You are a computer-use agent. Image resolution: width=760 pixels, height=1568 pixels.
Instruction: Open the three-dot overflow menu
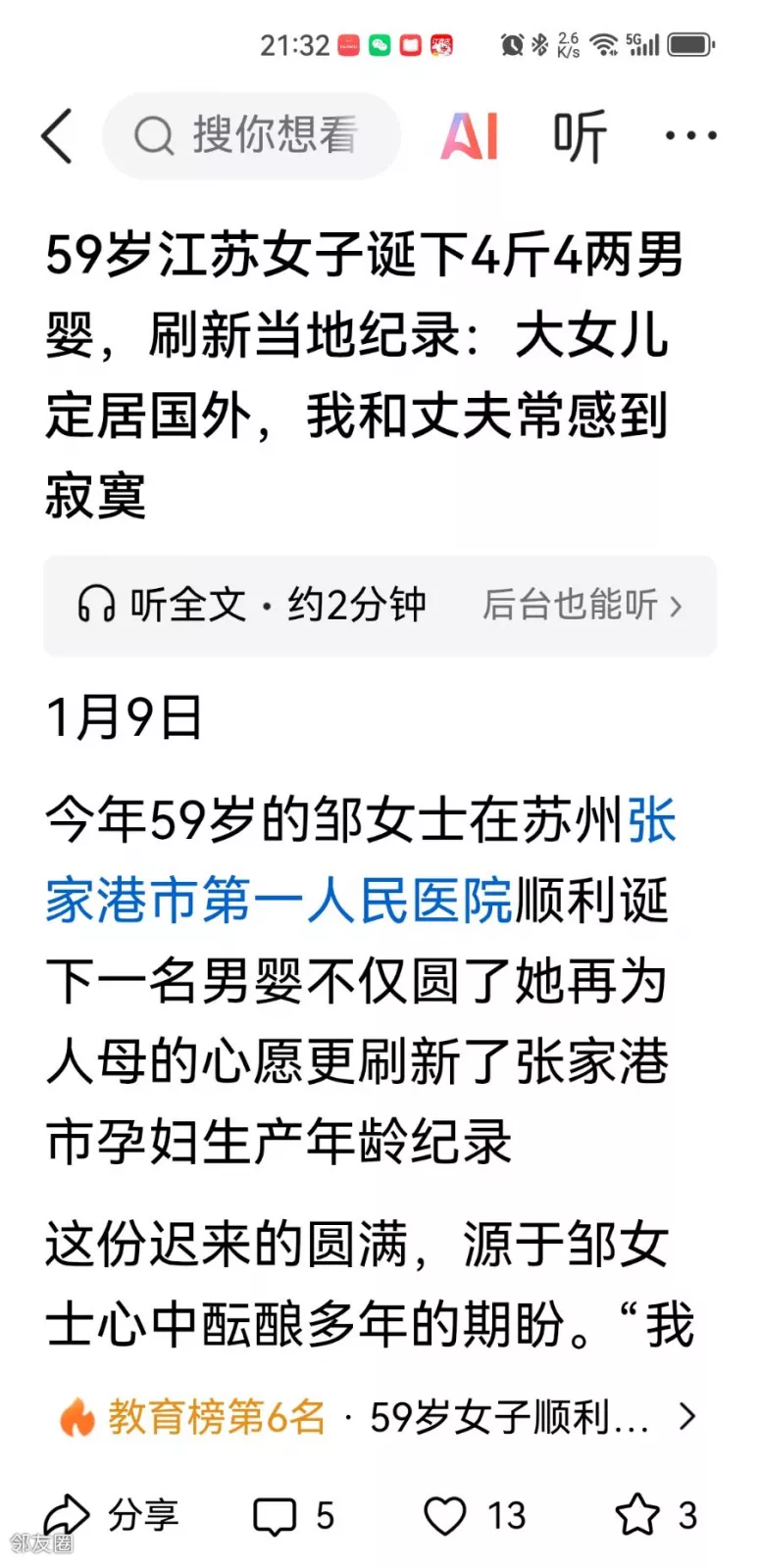pyautogui.click(x=690, y=135)
